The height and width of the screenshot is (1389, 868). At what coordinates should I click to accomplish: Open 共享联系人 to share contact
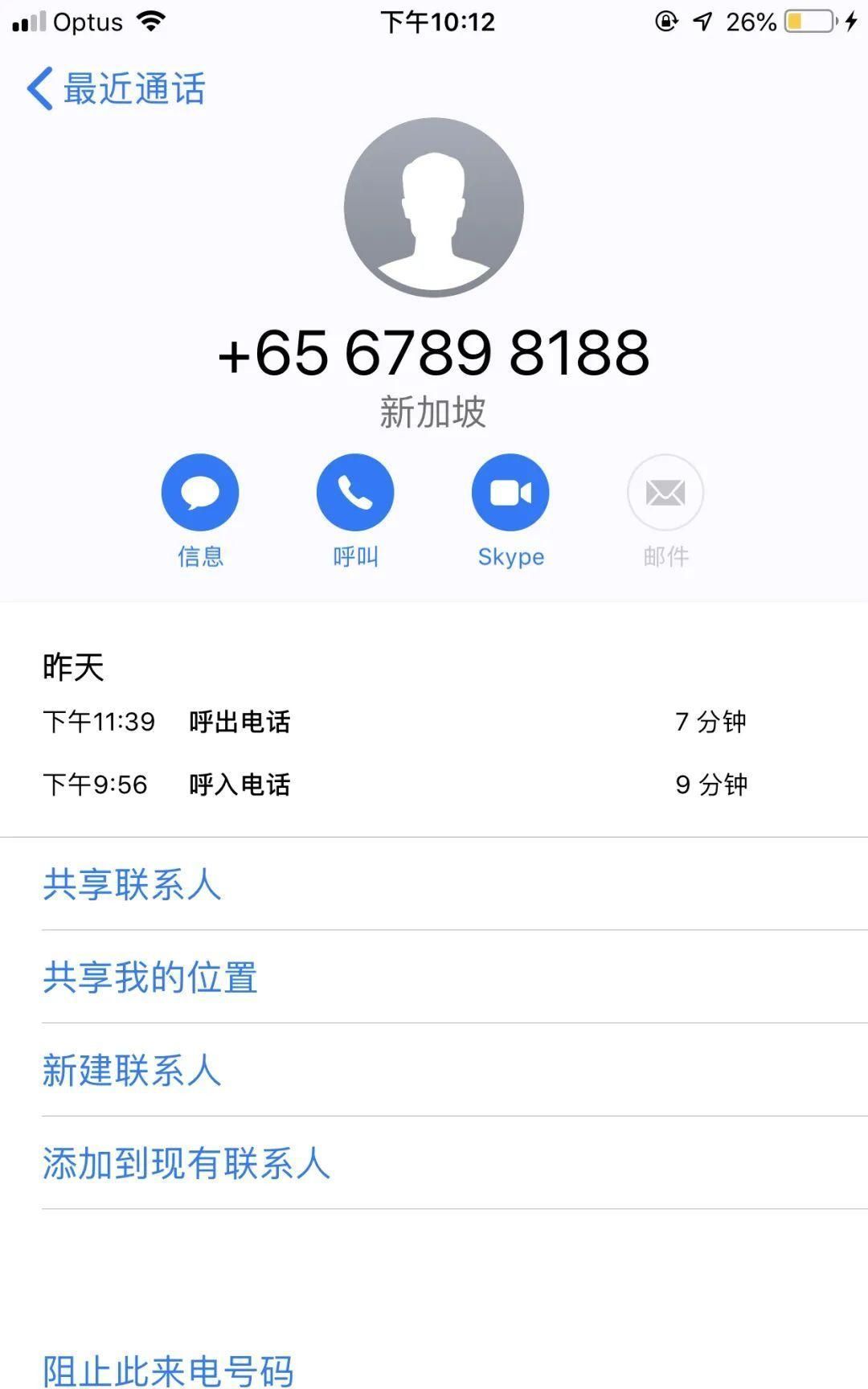coord(132,884)
